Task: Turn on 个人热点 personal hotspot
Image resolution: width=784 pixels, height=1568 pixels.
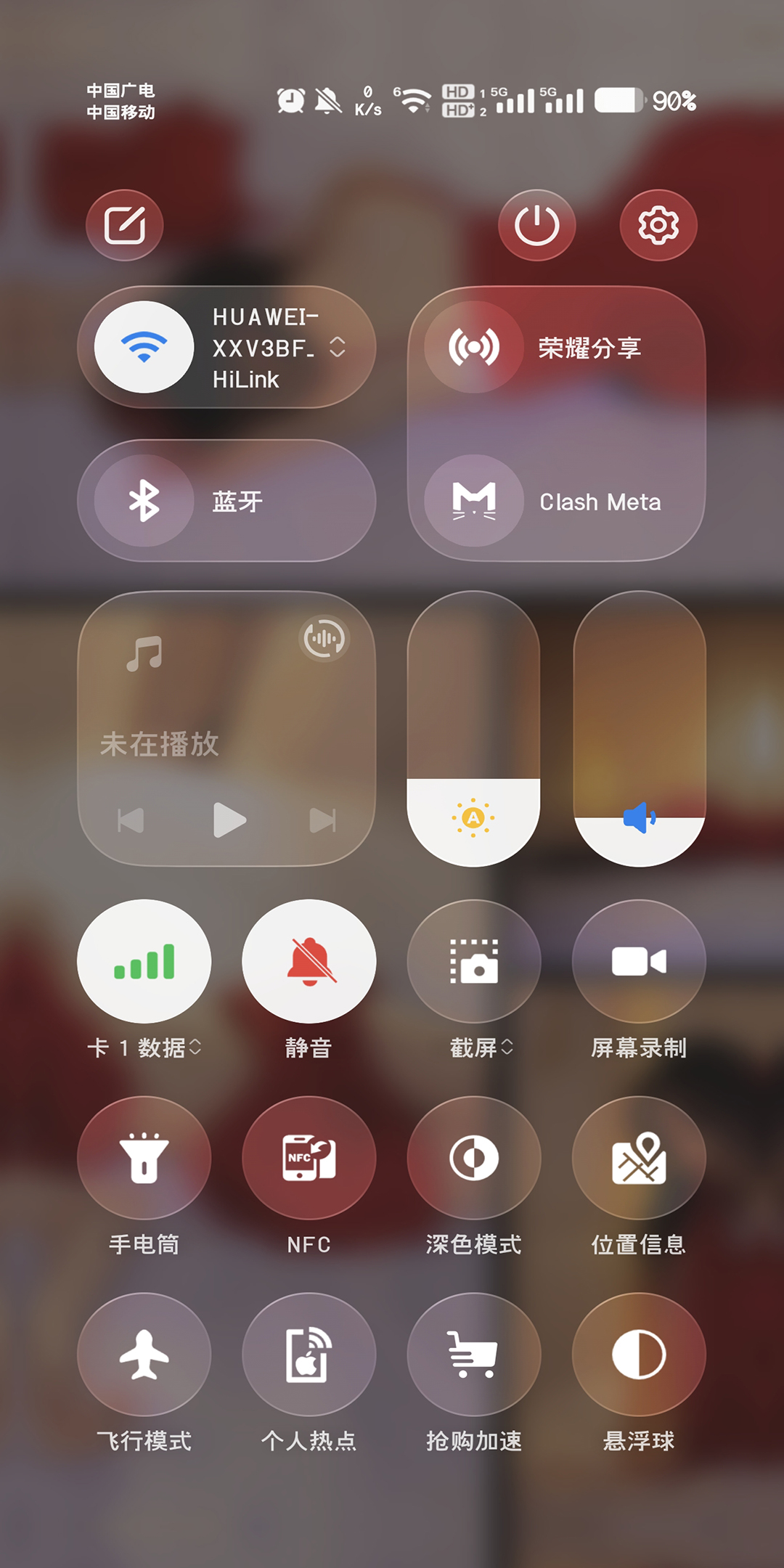Action: 309,1355
